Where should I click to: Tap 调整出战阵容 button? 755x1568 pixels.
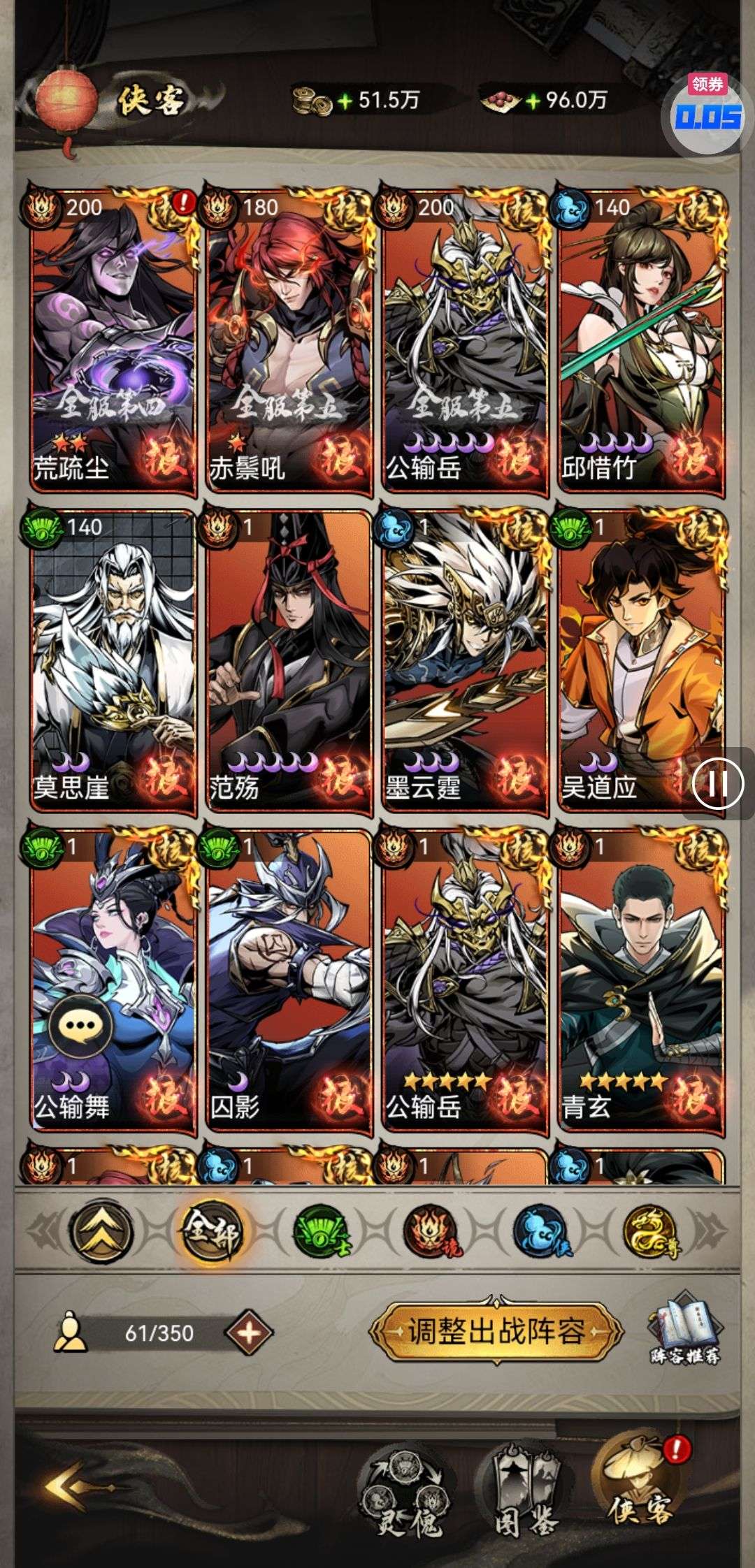pyautogui.click(x=496, y=1331)
